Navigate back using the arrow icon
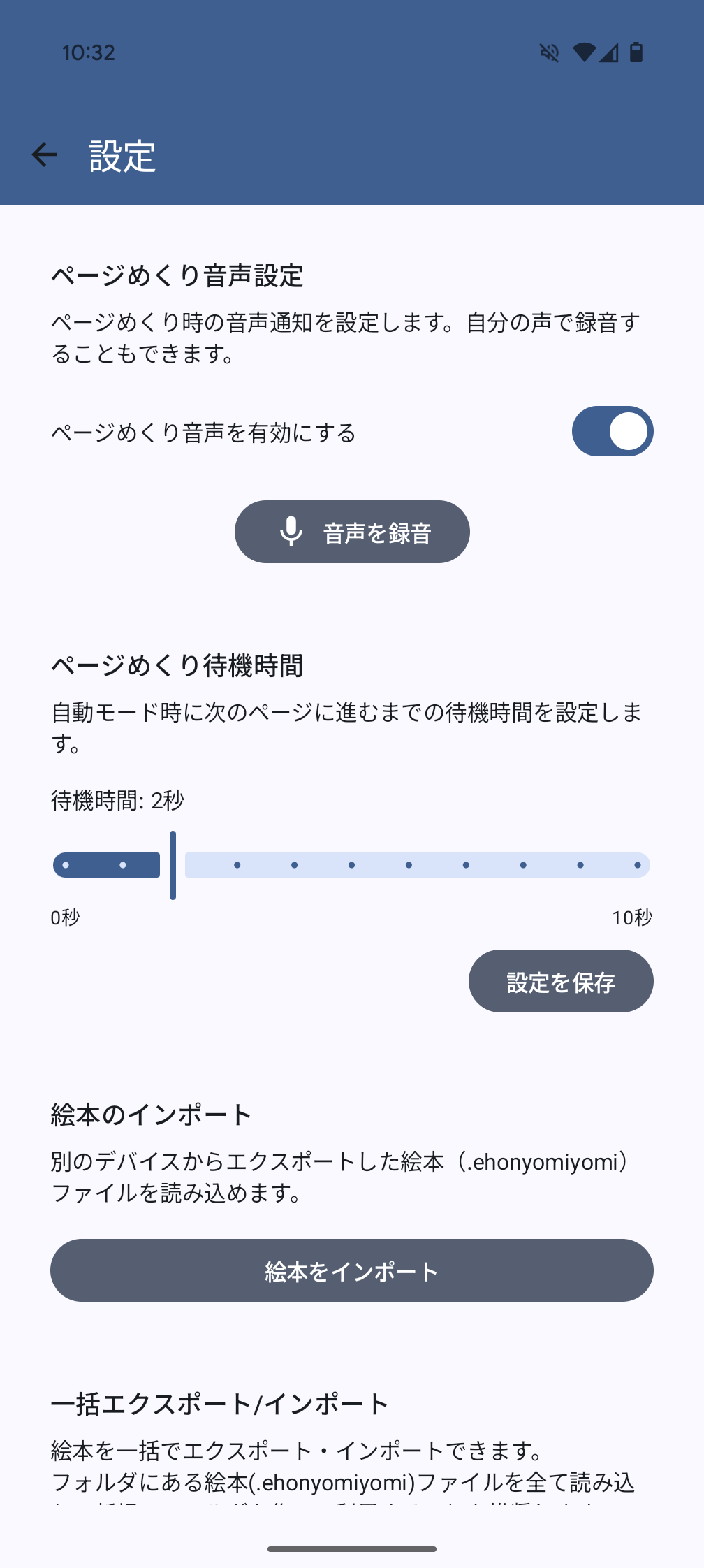 (44, 155)
